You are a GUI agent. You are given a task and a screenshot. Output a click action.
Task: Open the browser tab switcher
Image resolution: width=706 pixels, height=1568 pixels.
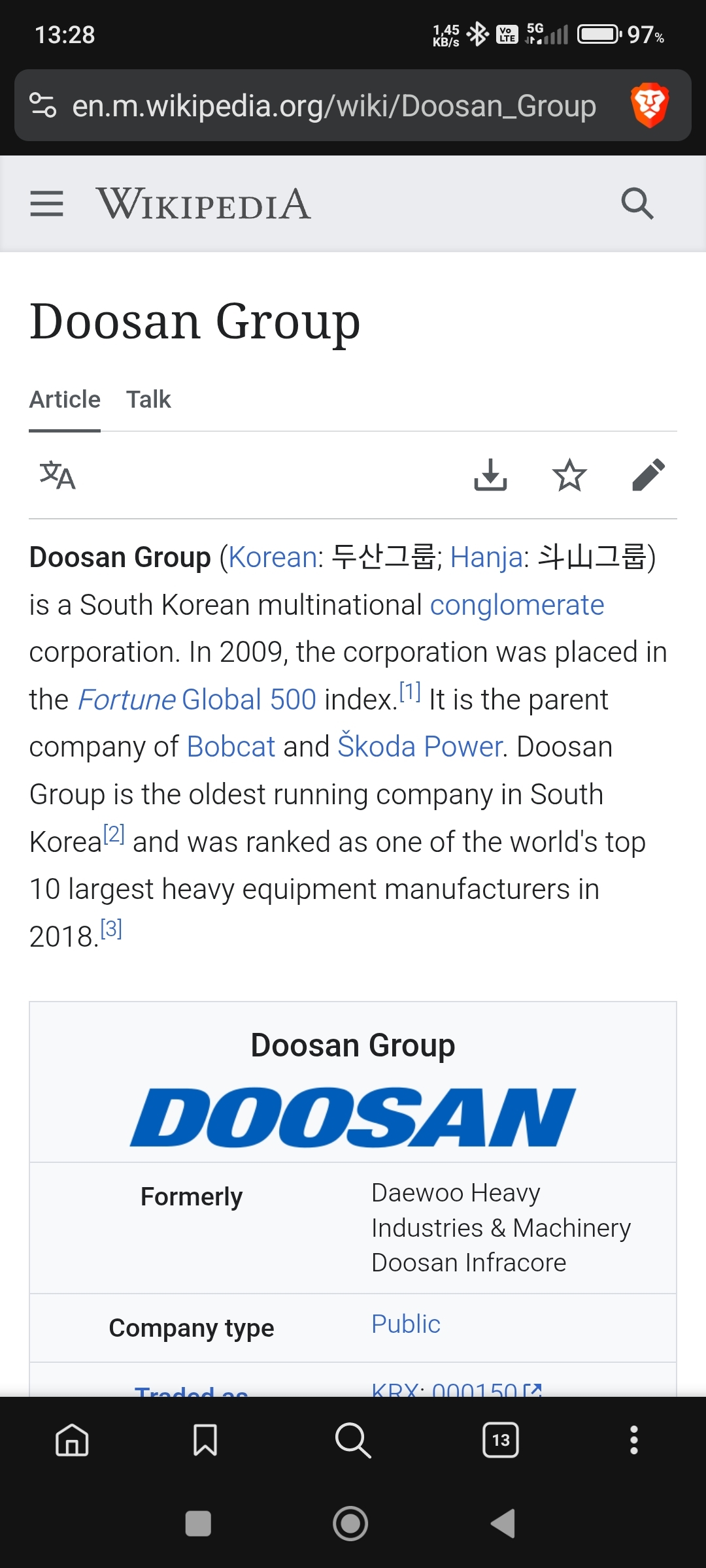click(501, 1440)
